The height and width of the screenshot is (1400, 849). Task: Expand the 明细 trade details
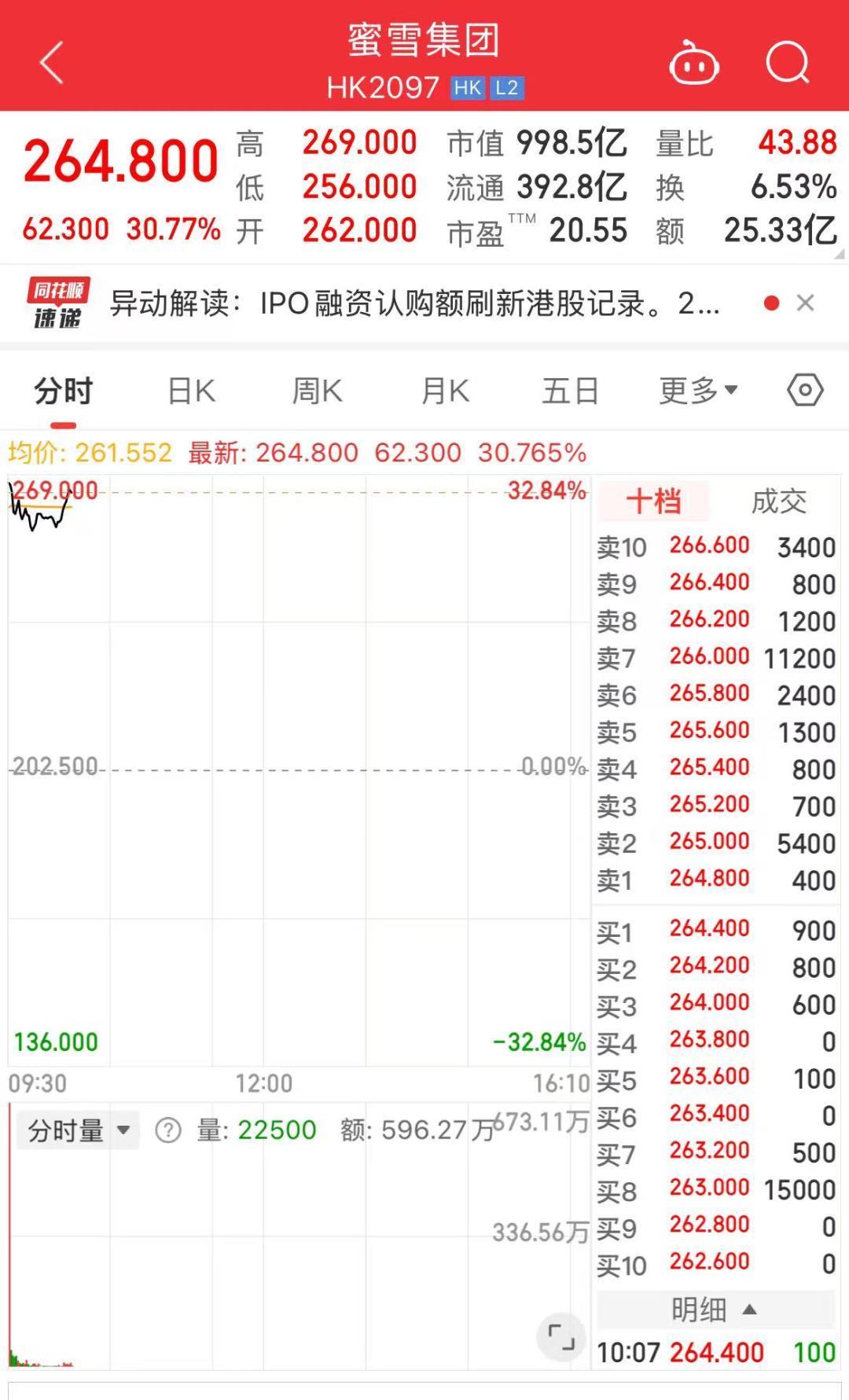pyautogui.click(x=715, y=1310)
